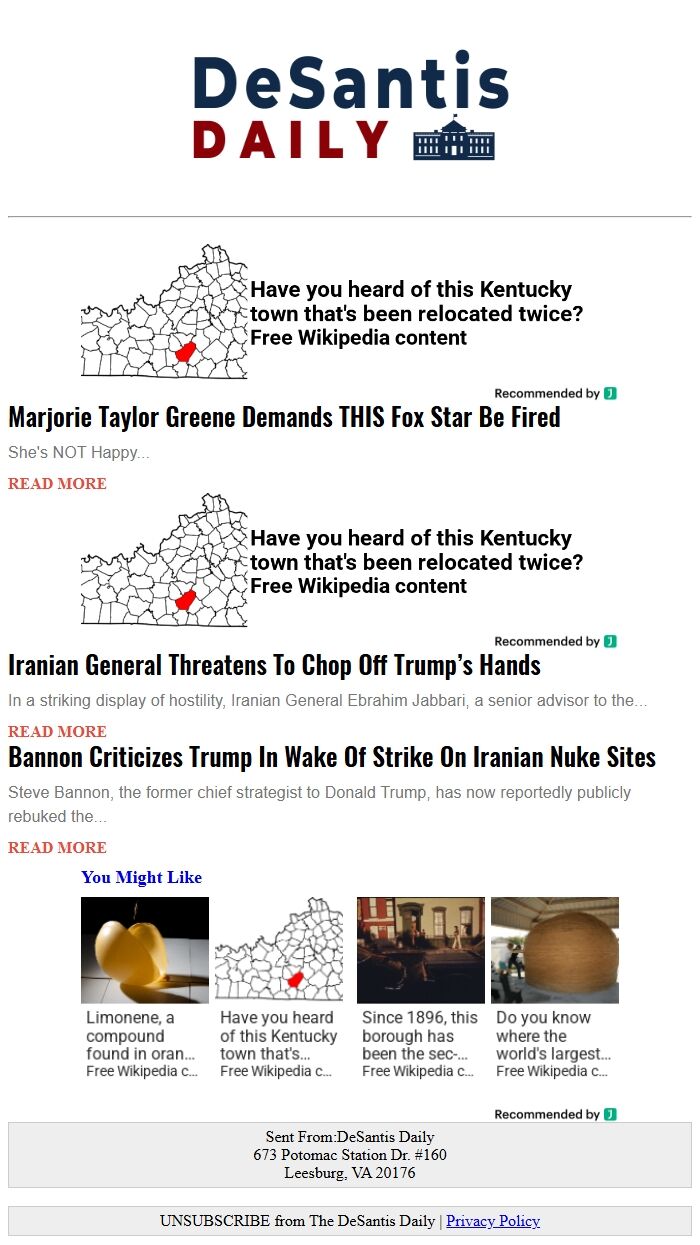Tap READ MORE under the Bannon story
Image resolution: width=700 pixels, height=1245 pixels.
pos(57,848)
